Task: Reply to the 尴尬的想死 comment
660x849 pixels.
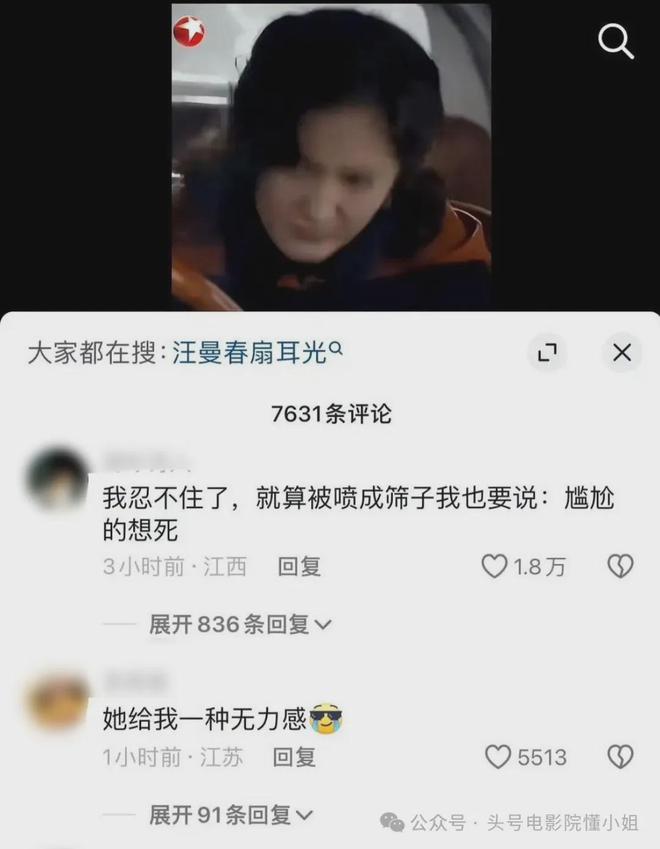Action: [x=299, y=567]
